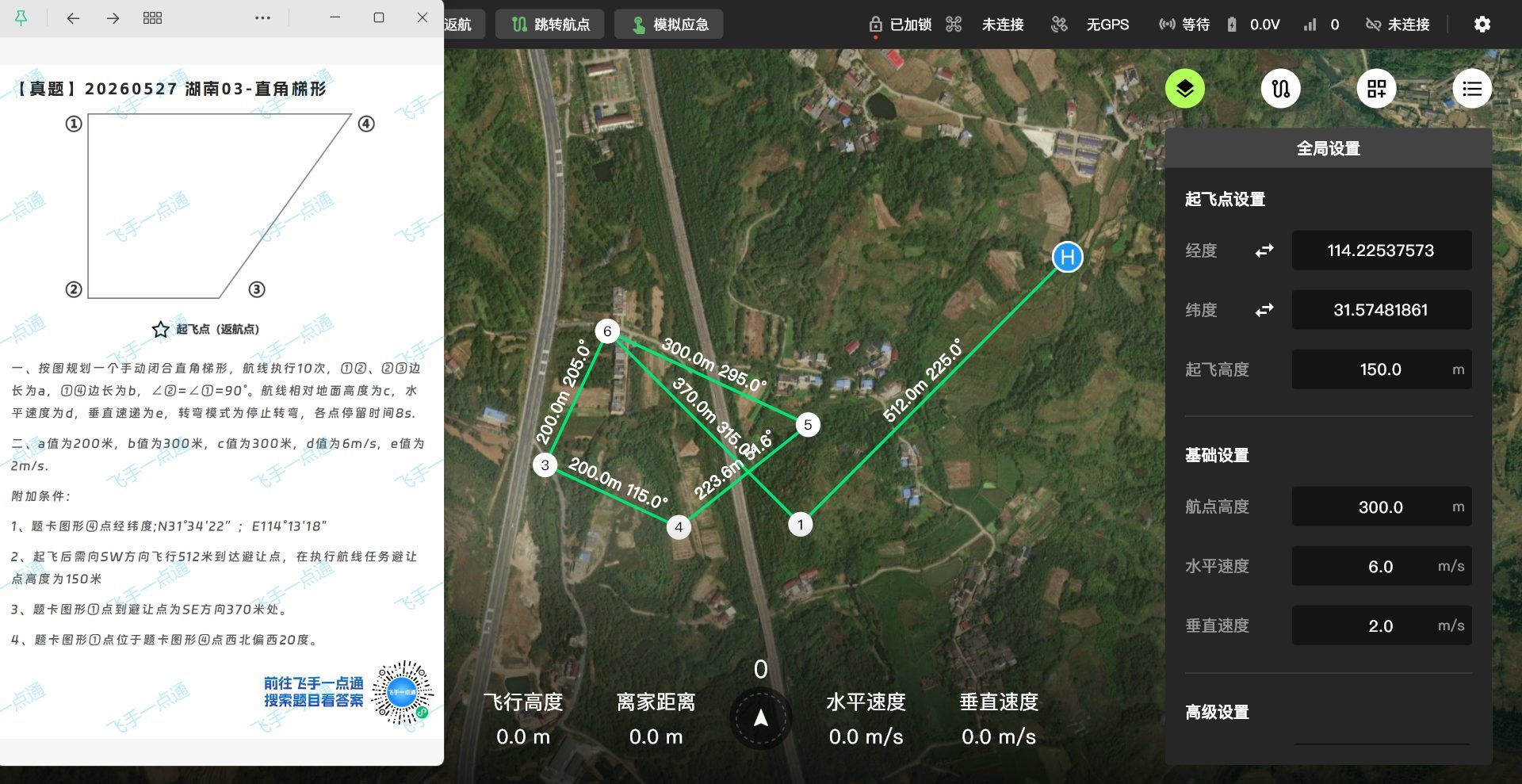Select the H home point marker
1522x784 pixels.
(x=1067, y=257)
